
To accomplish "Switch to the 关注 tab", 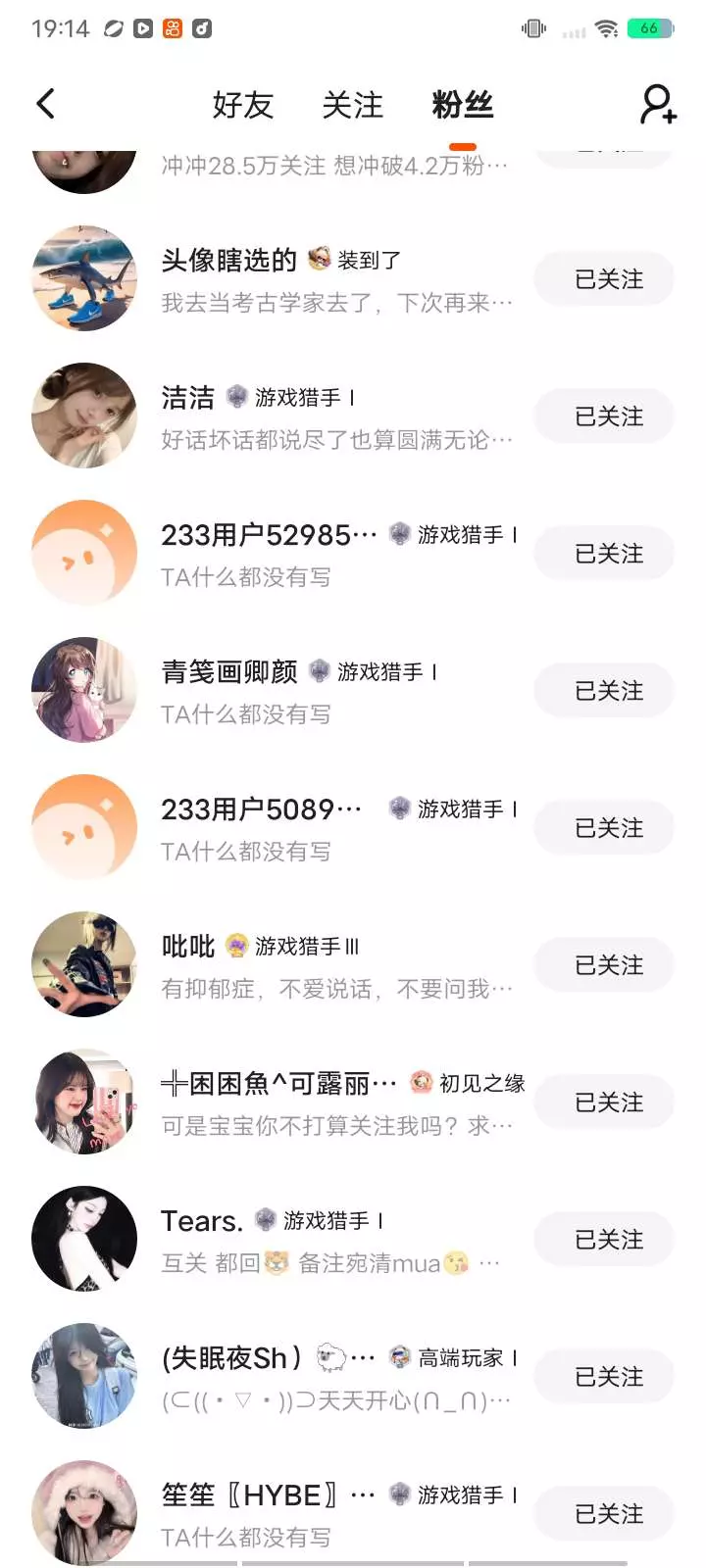I will click(x=352, y=105).
